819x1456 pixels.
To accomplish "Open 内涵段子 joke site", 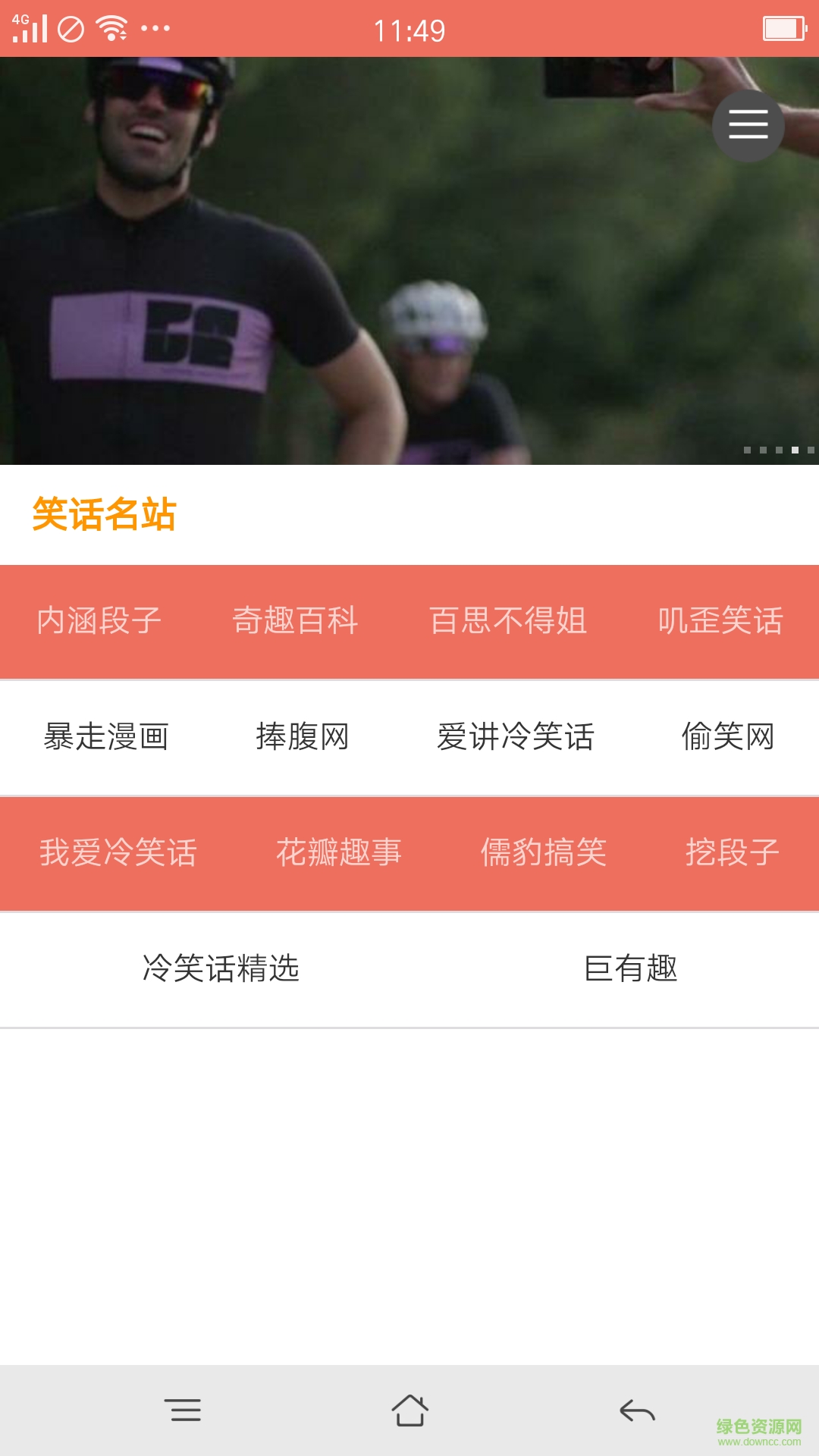I will (99, 621).
